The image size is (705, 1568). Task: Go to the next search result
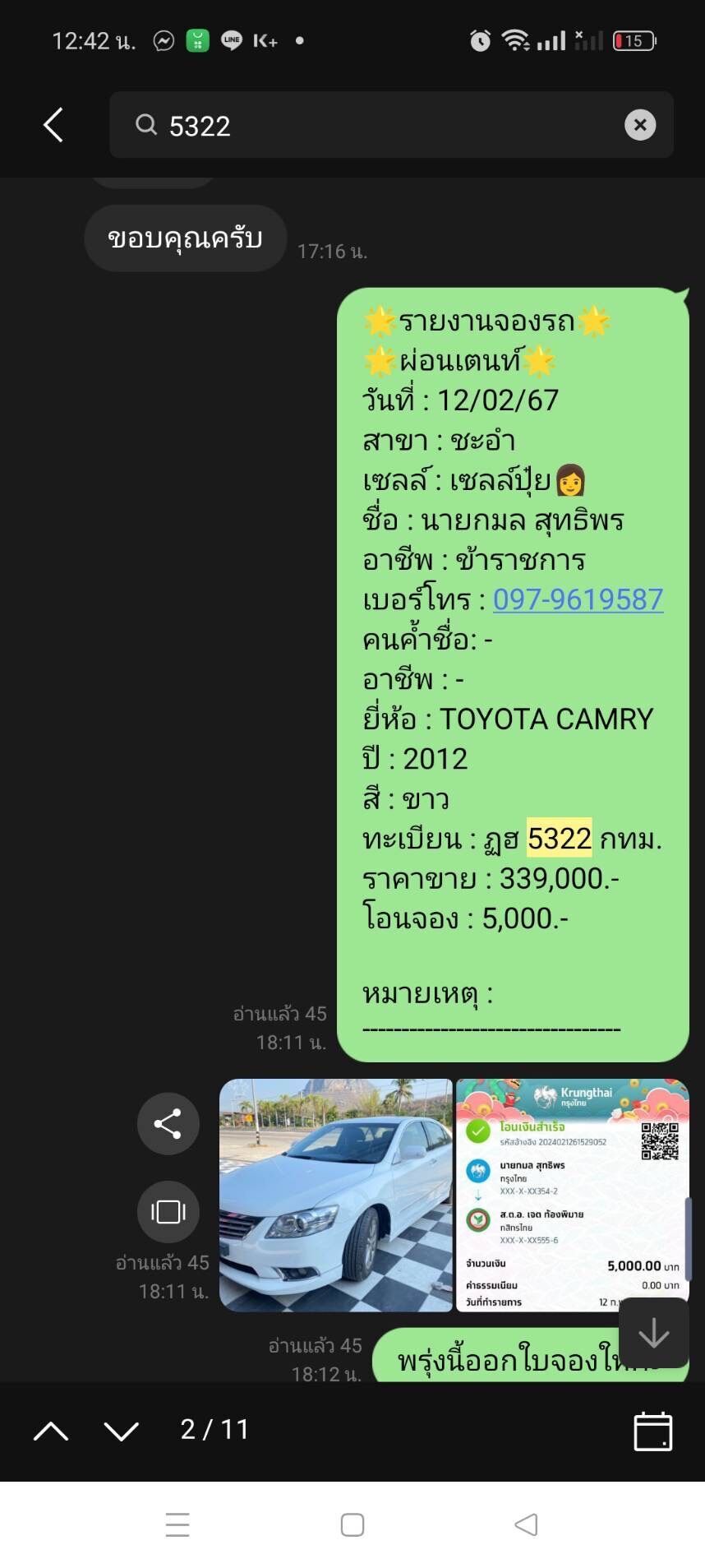click(122, 1432)
